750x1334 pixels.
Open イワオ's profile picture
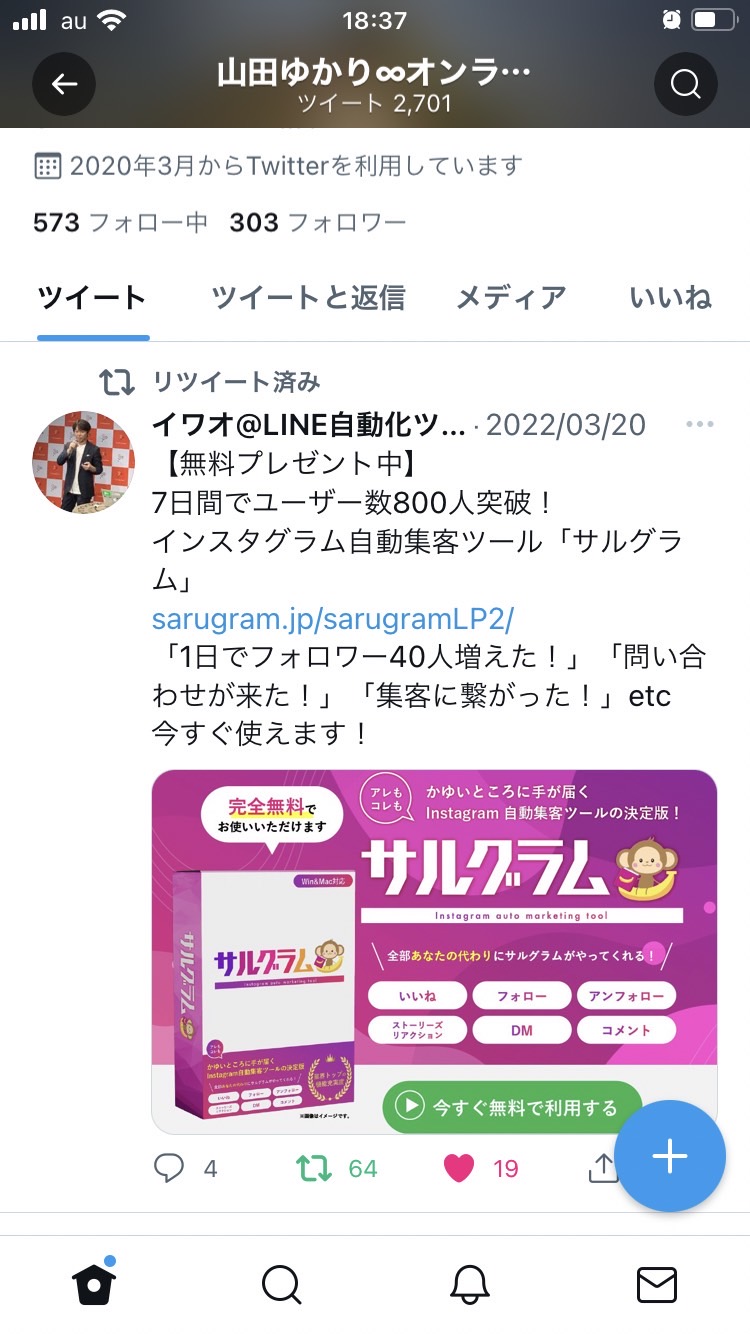[x=84, y=462]
